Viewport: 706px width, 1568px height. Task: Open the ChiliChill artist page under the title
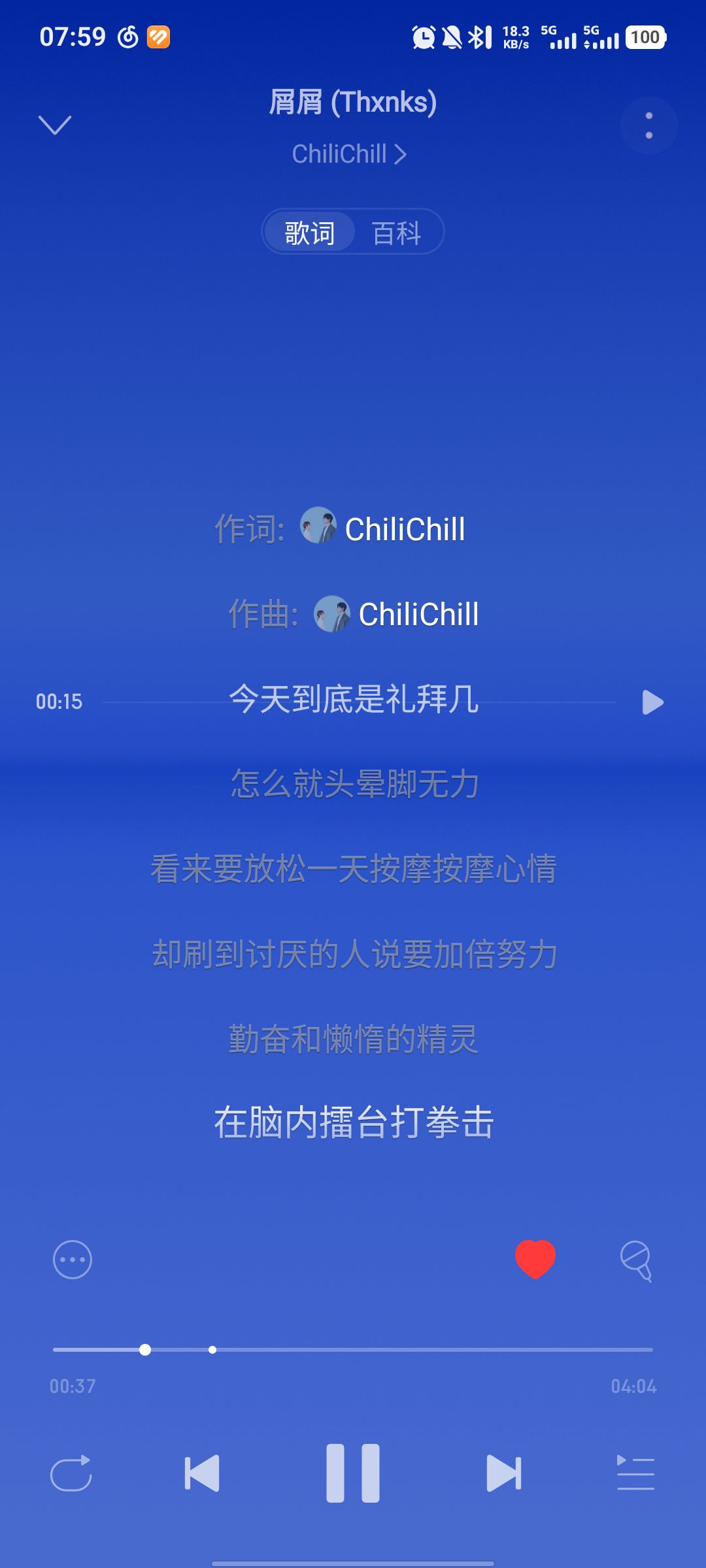coord(350,154)
